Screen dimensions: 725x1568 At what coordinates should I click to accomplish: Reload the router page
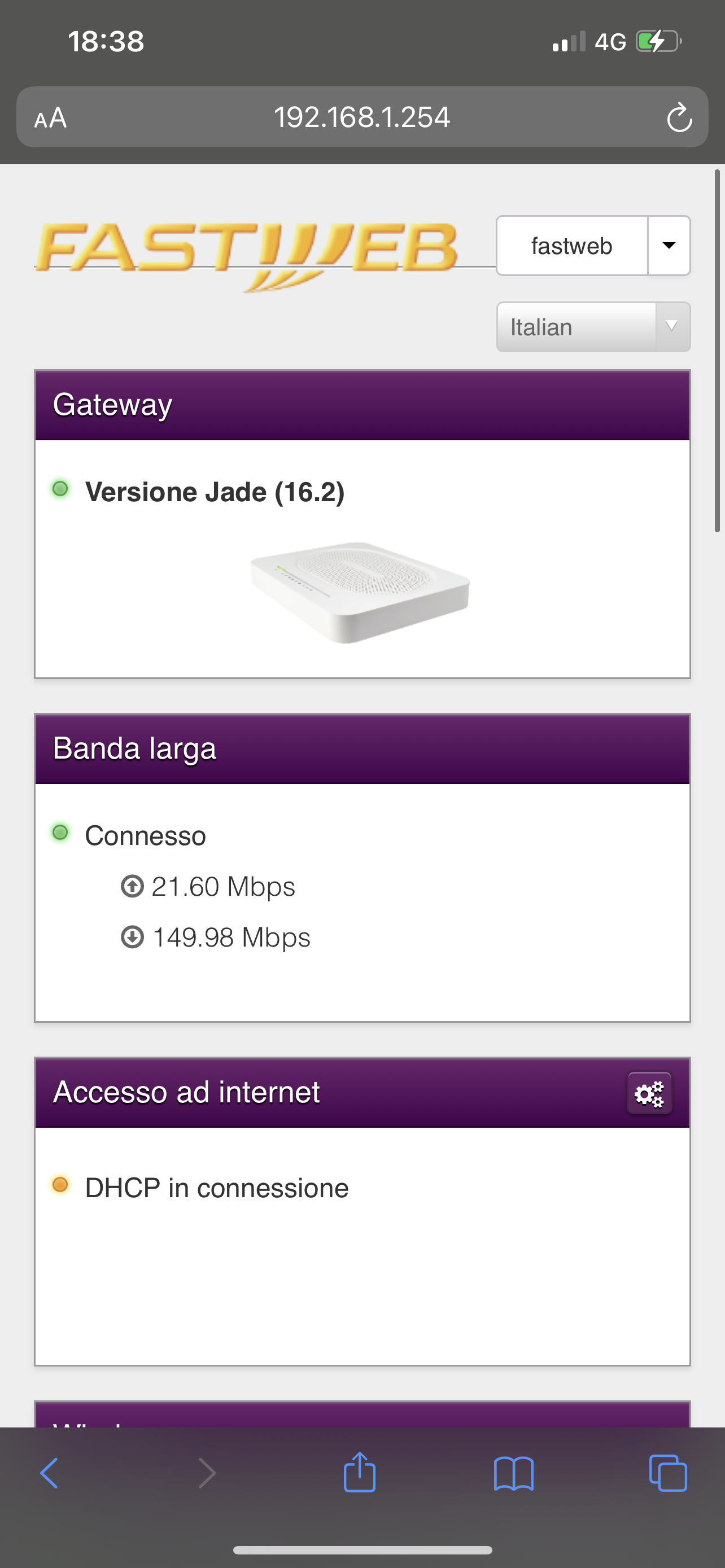(679, 117)
